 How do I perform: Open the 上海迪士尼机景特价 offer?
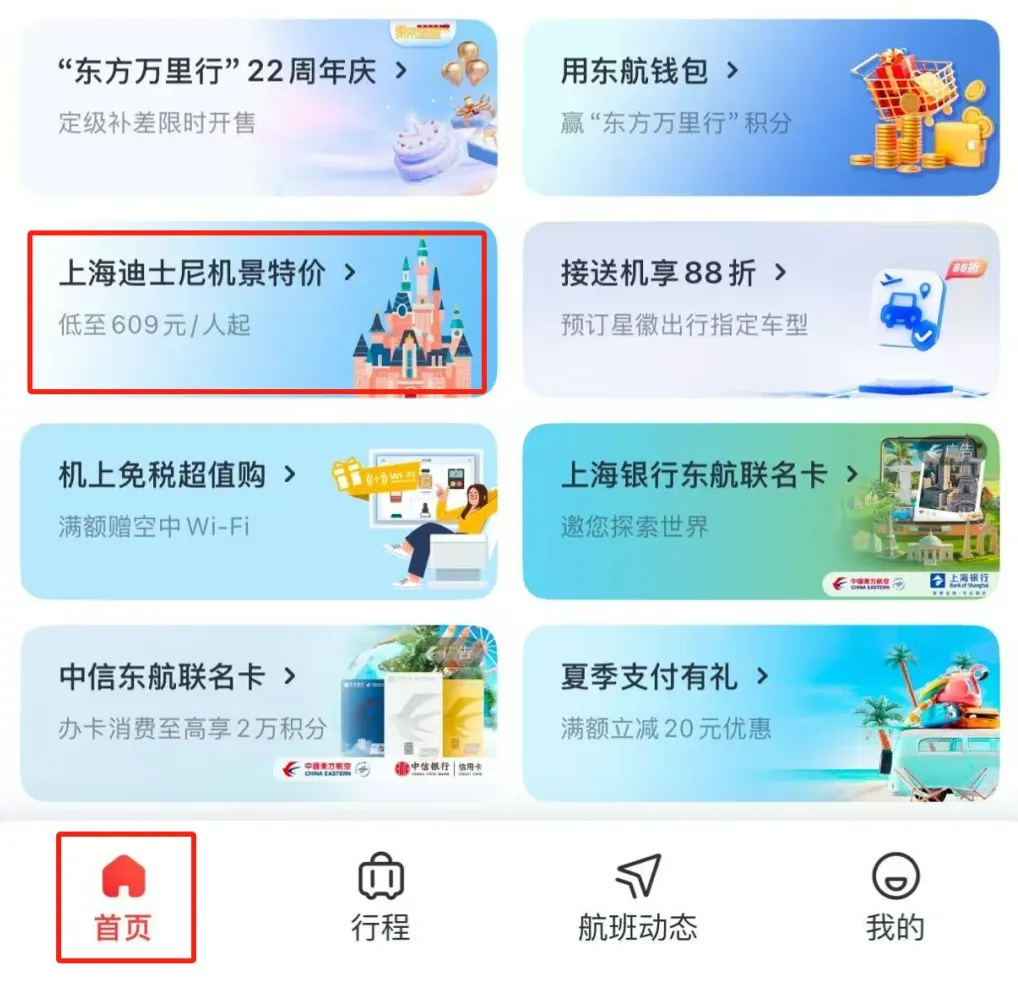pyautogui.click(x=258, y=310)
